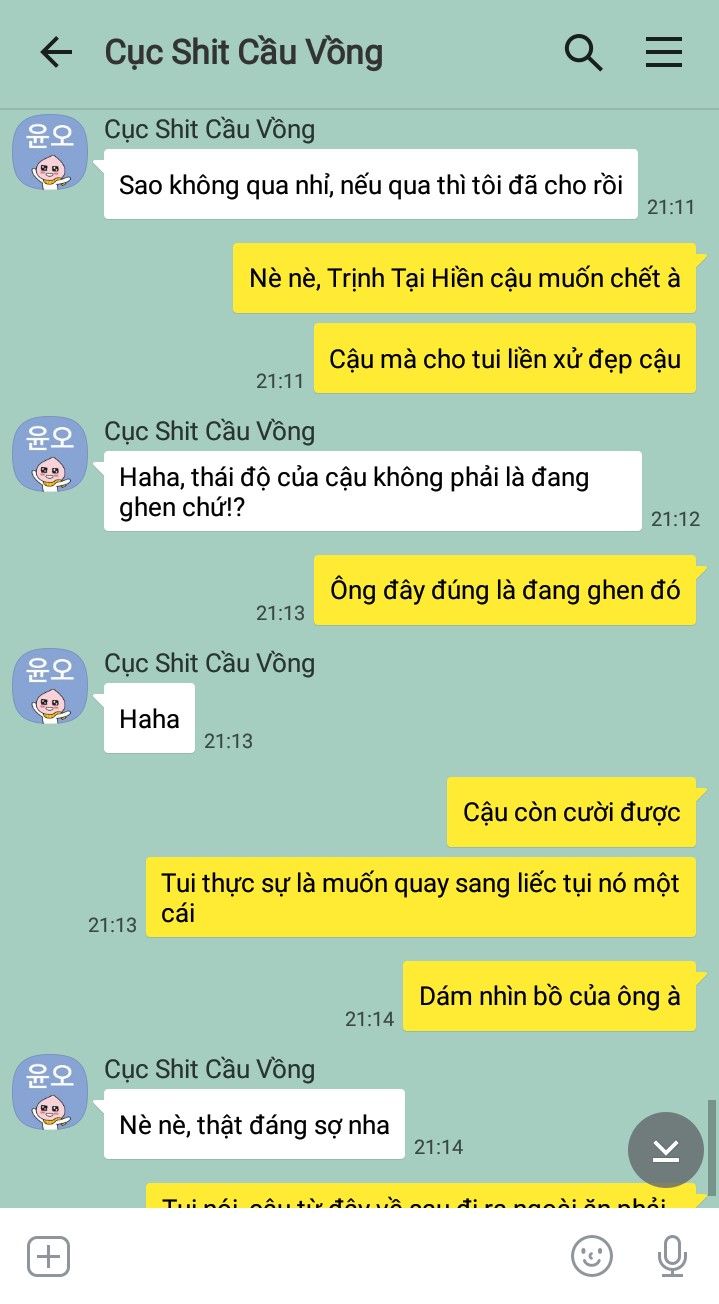Open the emoticon picker
The height and width of the screenshot is (1304, 719).
click(x=591, y=1256)
